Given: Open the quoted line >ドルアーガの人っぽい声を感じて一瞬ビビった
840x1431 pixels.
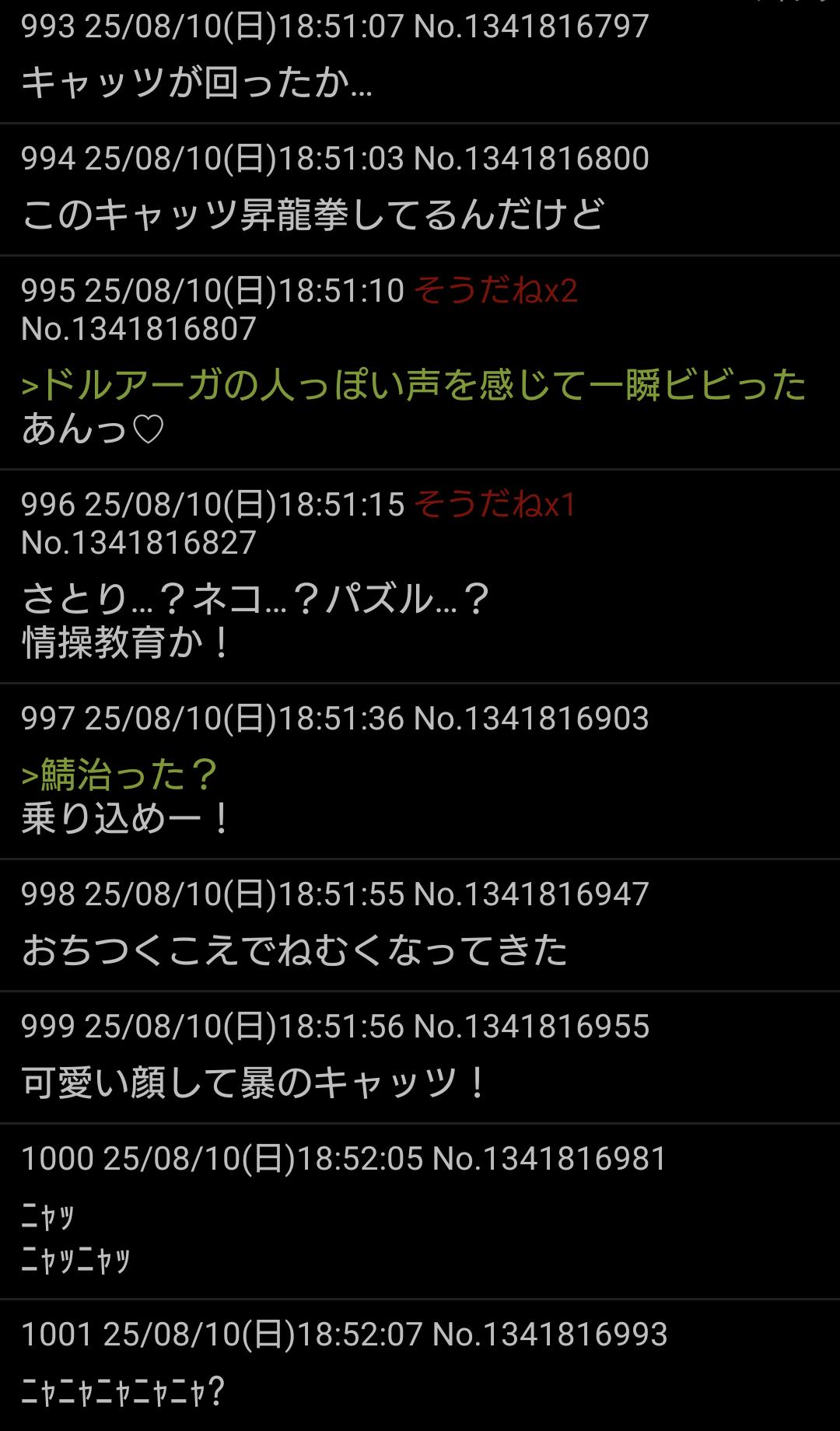Looking at the screenshot, I should point(414,386).
